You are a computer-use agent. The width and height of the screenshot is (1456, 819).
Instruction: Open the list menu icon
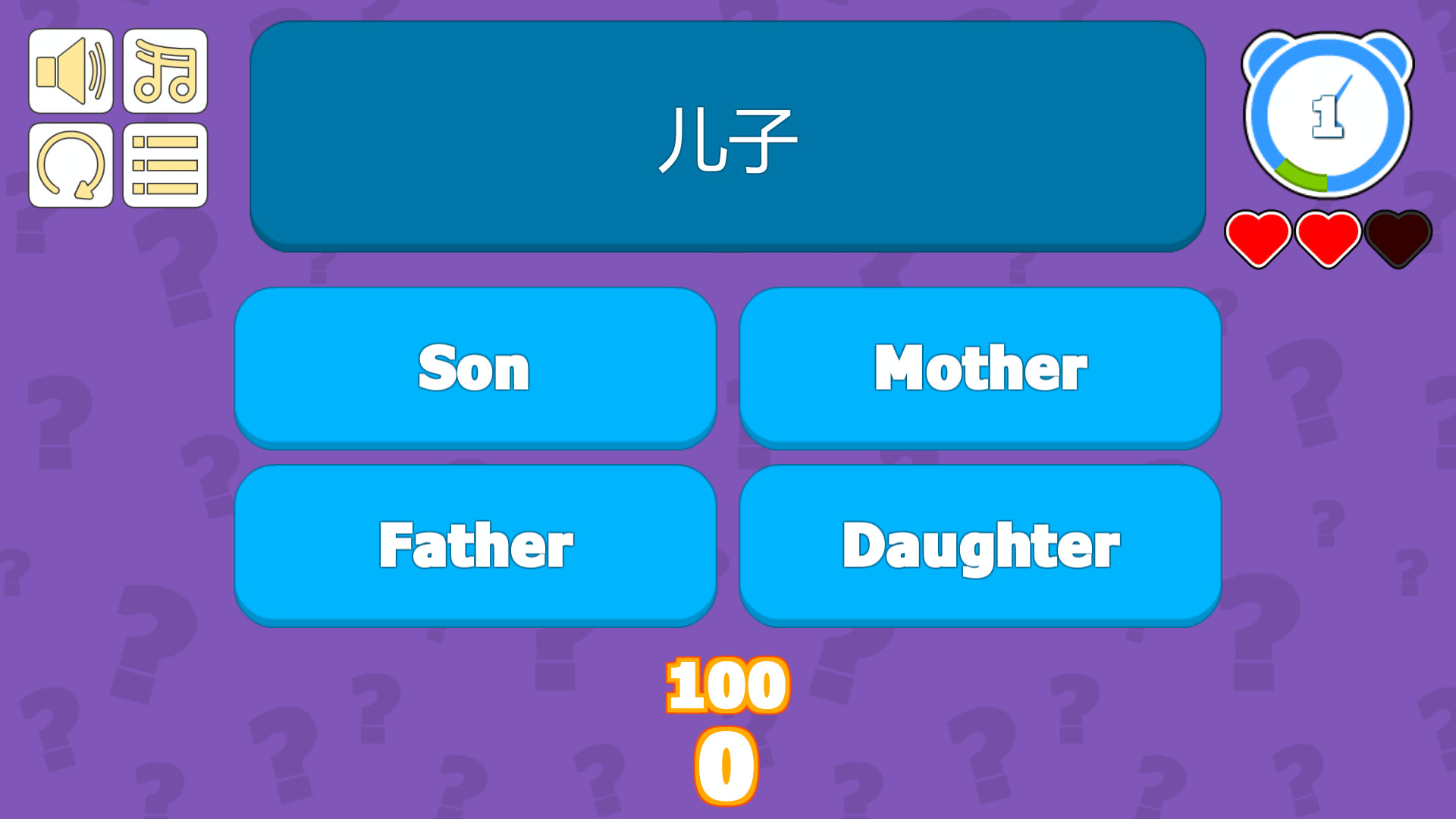pyautogui.click(x=165, y=165)
